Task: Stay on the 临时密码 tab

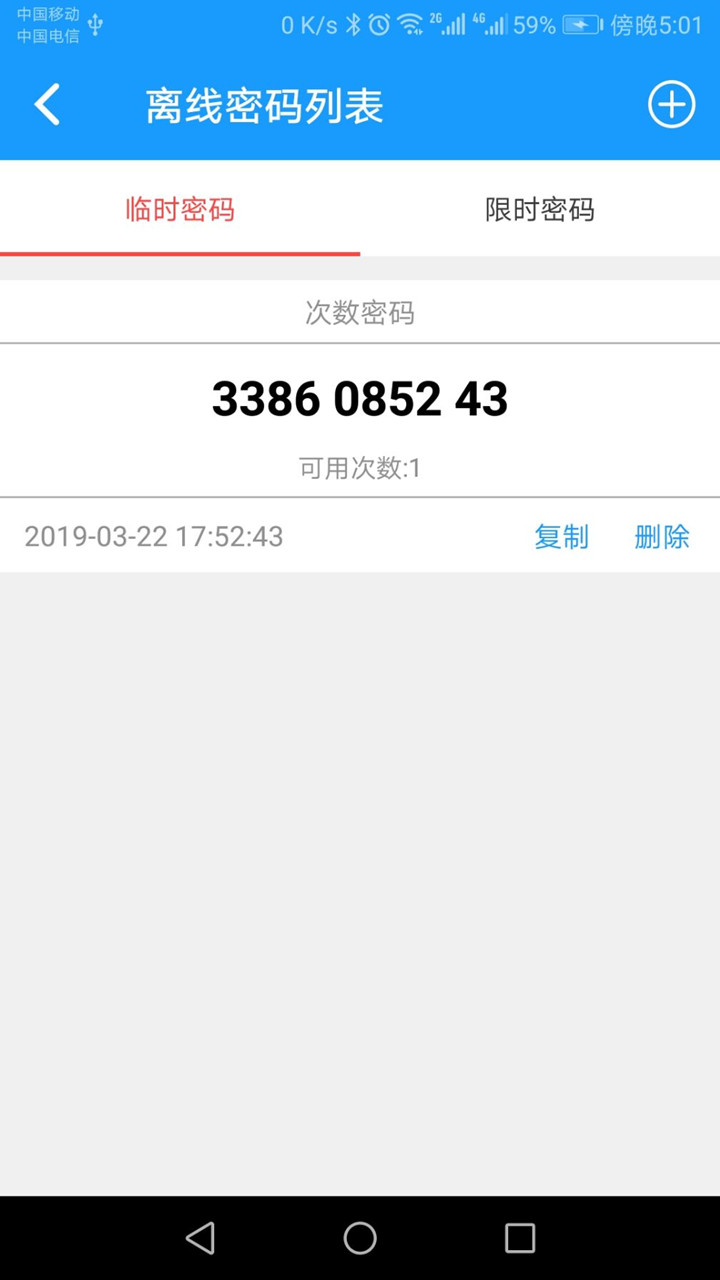Action: (x=180, y=210)
